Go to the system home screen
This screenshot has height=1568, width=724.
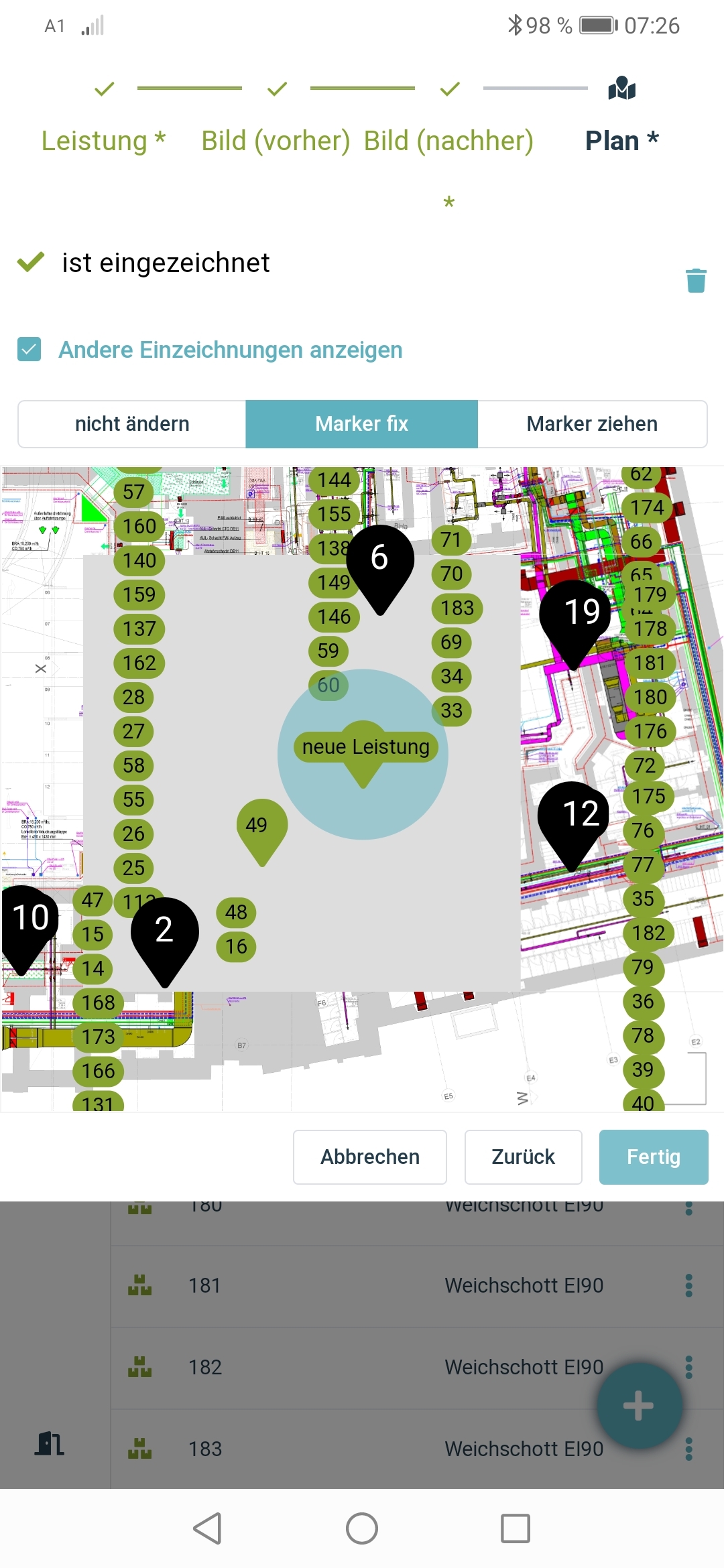(x=362, y=1528)
